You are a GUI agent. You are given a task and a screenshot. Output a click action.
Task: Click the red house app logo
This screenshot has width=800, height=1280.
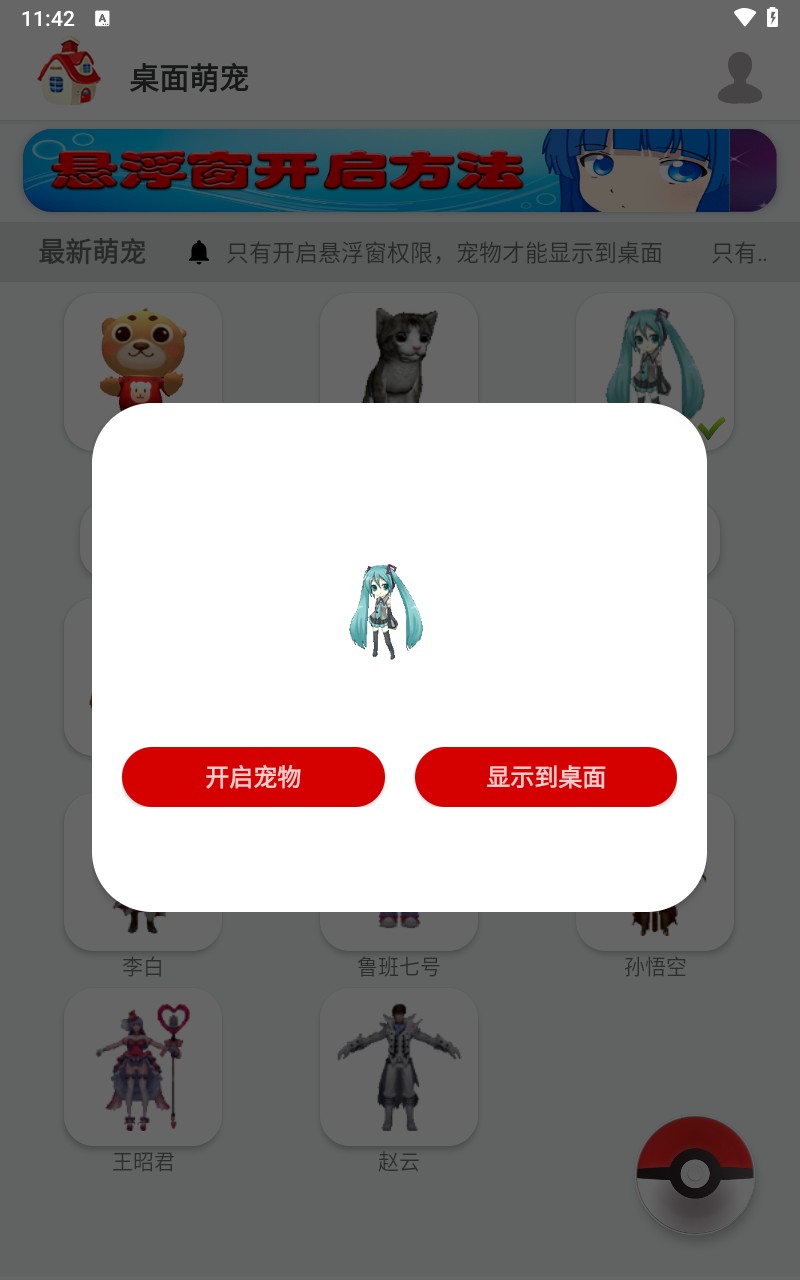[x=68, y=73]
